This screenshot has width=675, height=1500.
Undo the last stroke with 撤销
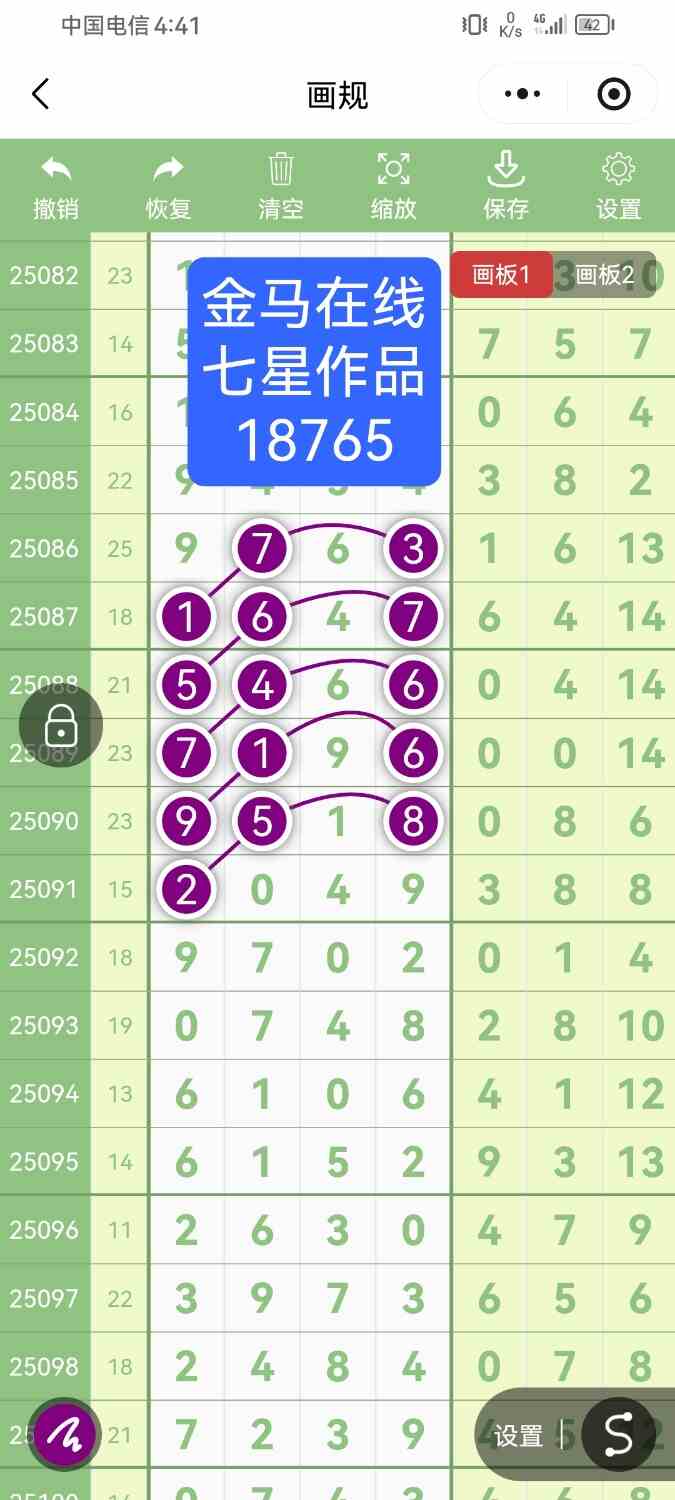point(56,187)
